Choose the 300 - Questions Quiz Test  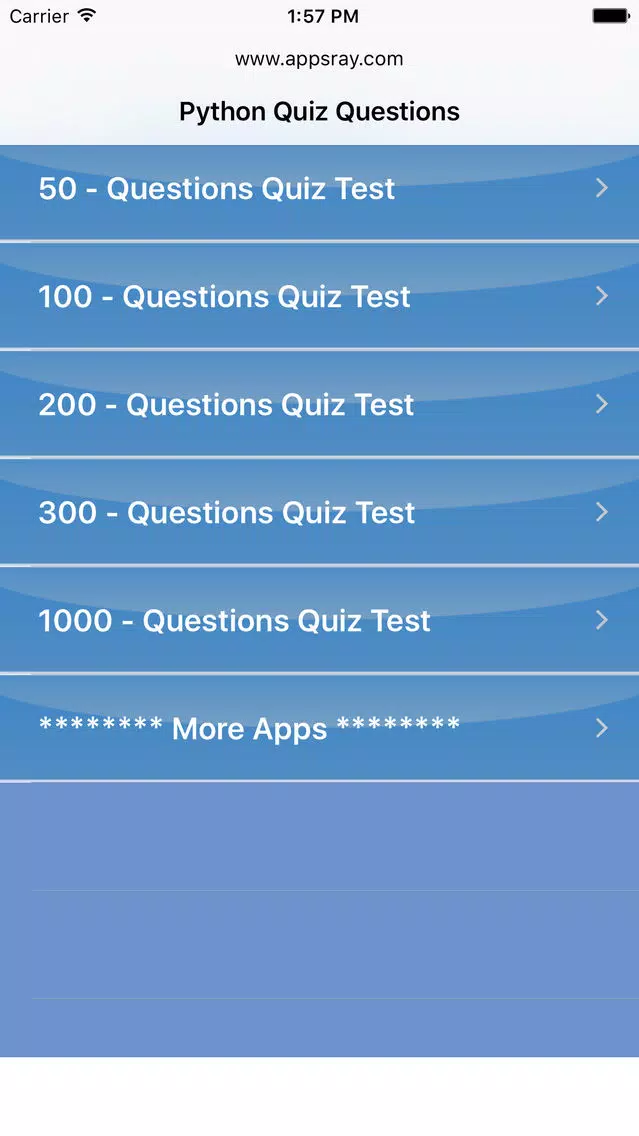coord(320,512)
